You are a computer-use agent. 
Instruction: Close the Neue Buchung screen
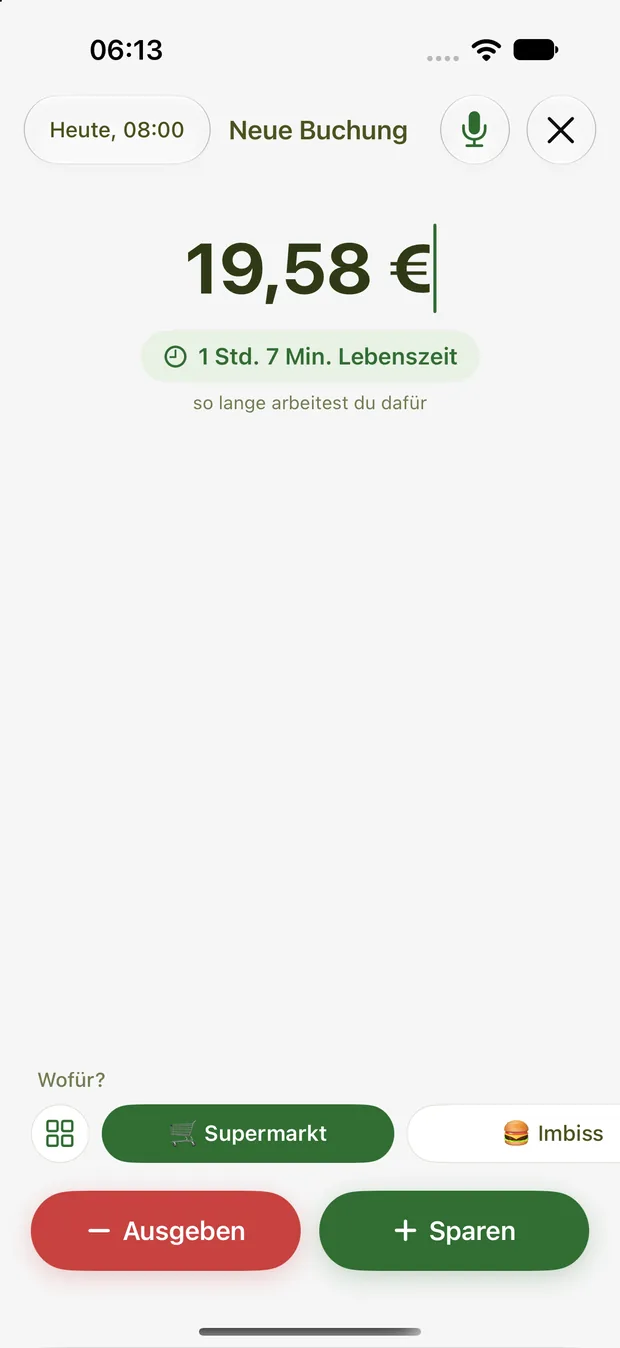[561, 130]
